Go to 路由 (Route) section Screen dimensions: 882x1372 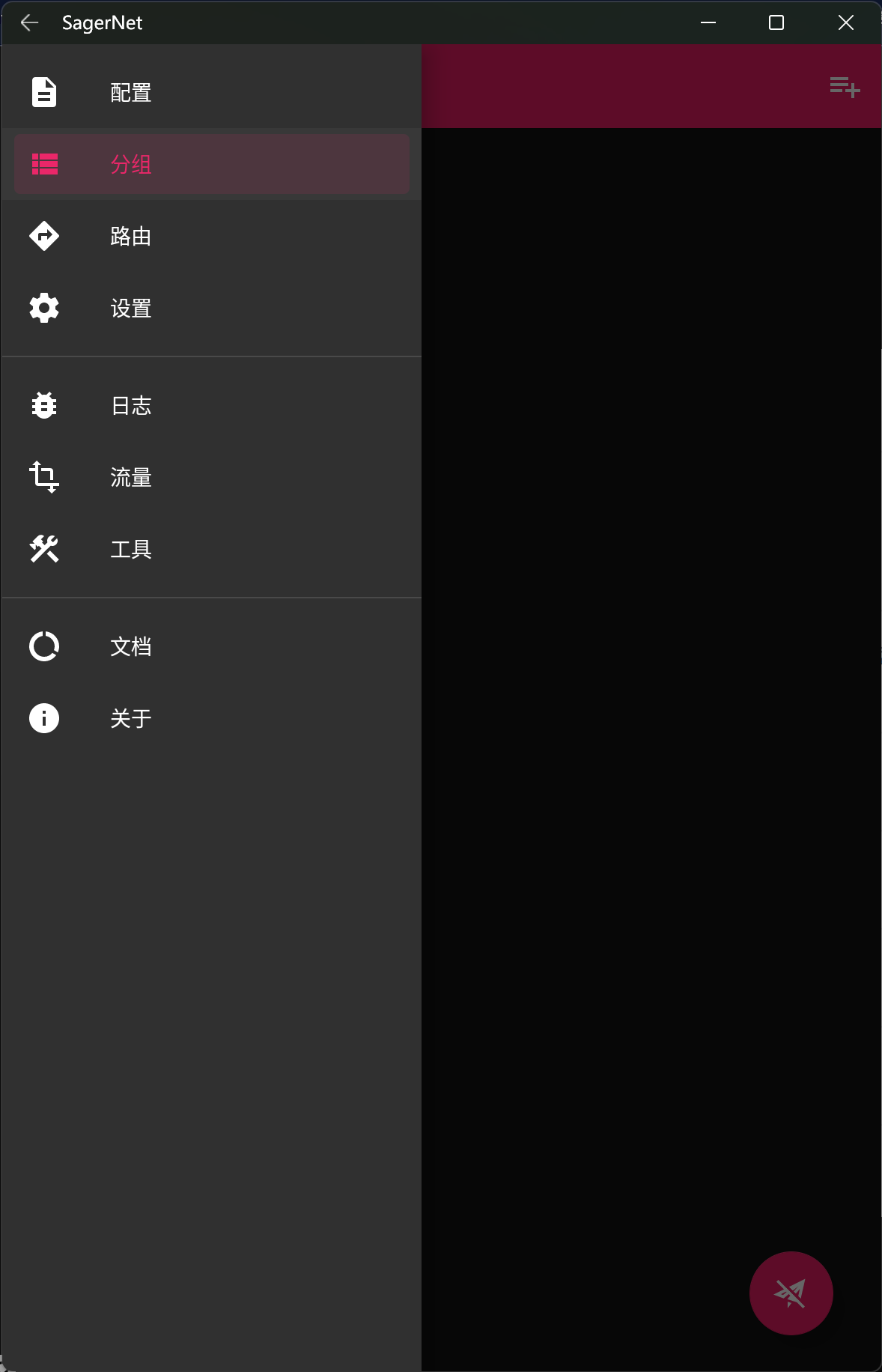[131, 237]
